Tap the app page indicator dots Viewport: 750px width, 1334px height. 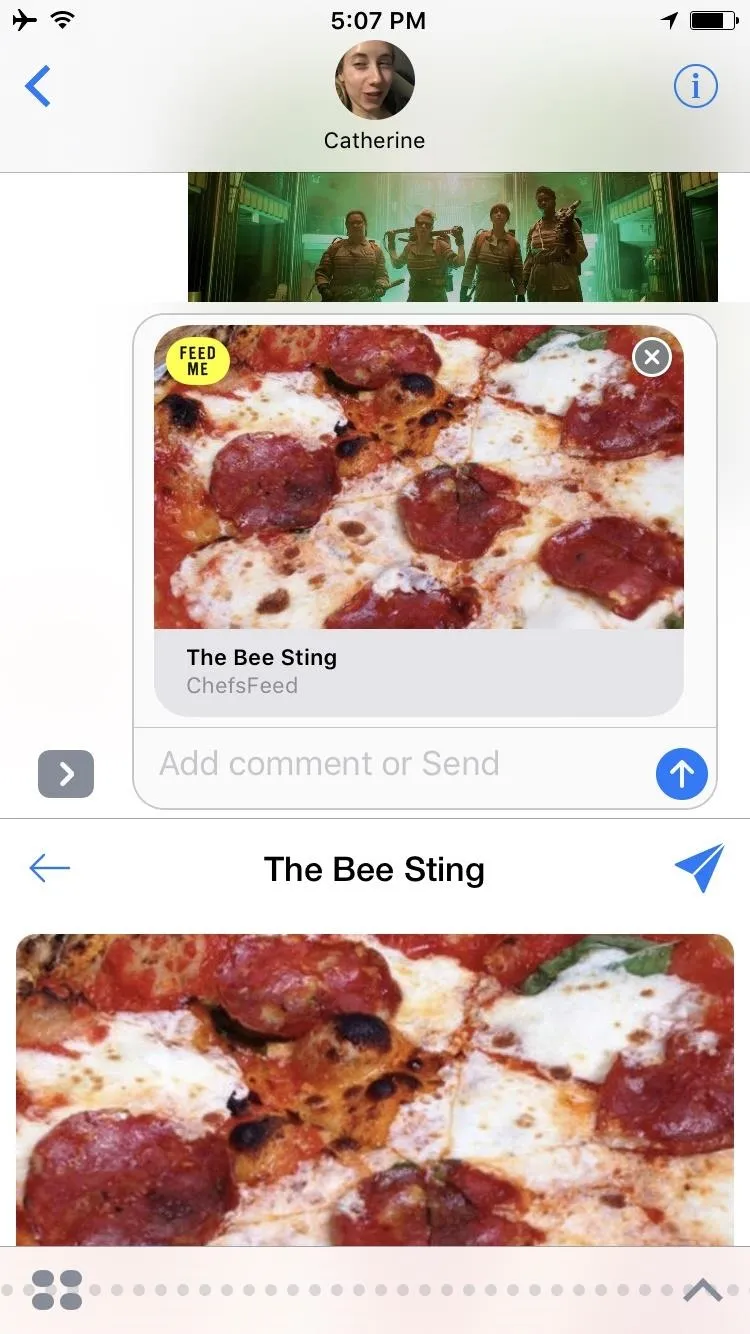tap(385, 1290)
